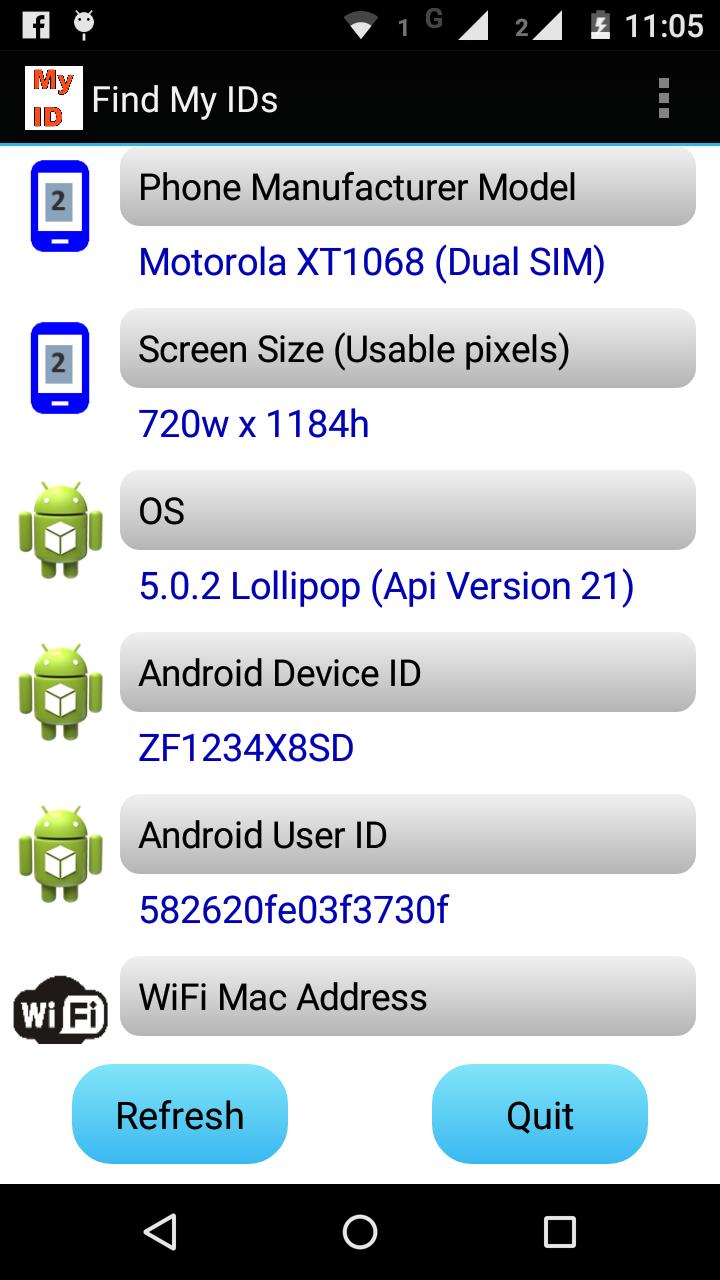Quit the Find My IDs app
Viewport: 720px width, 1280px height.
pos(540,1114)
